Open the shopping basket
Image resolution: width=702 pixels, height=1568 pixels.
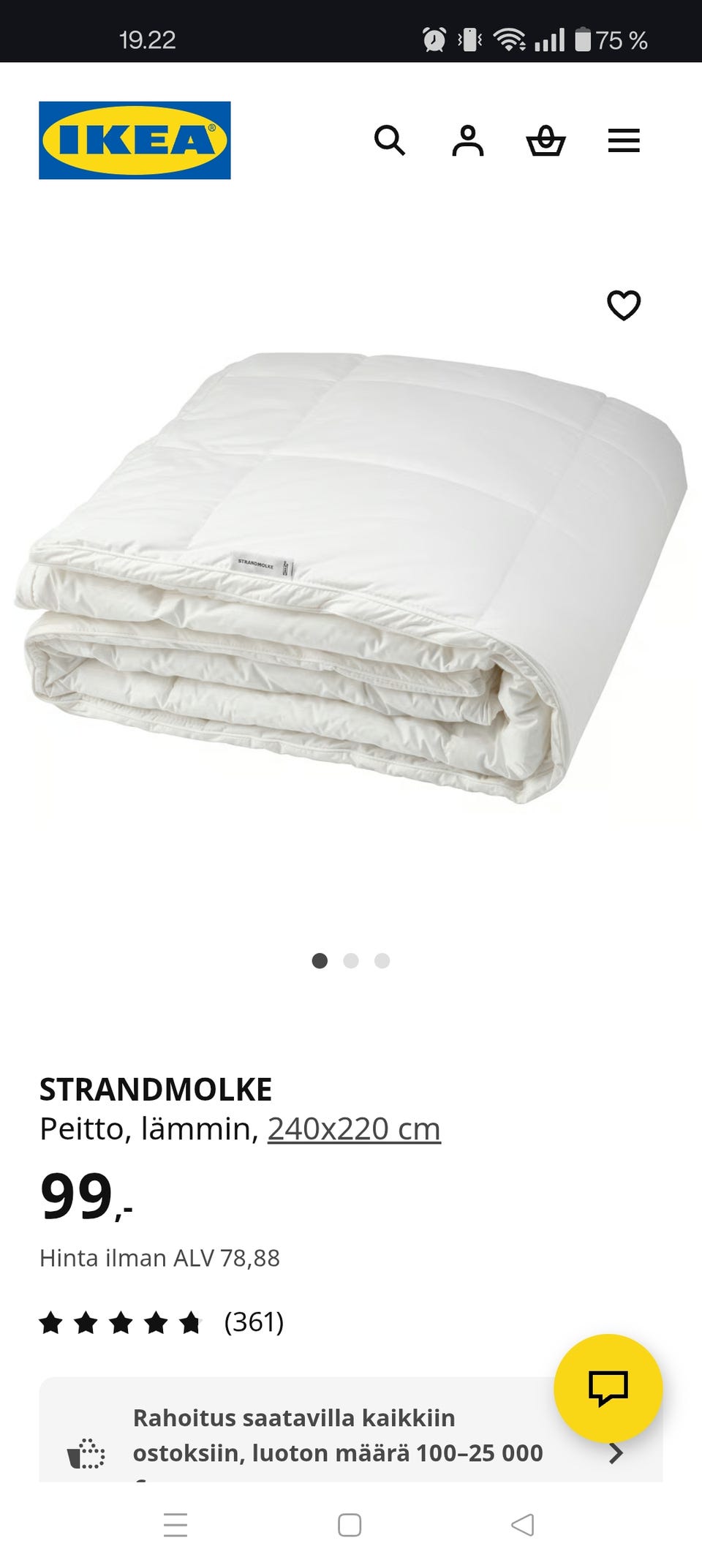point(546,140)
